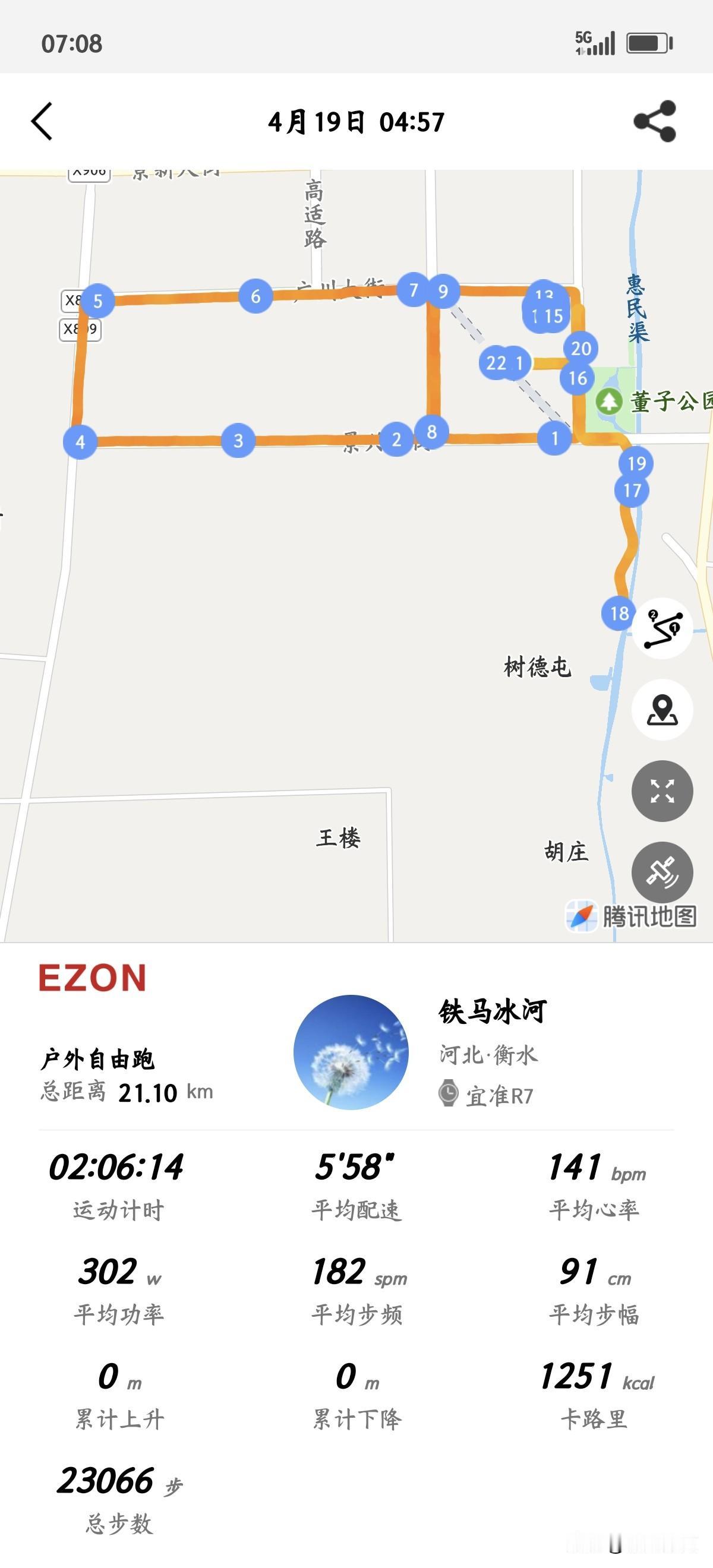Tap the date header 4月19日 04:57
This screenshot has height=1568, width=713.
[x=356, y=121]
